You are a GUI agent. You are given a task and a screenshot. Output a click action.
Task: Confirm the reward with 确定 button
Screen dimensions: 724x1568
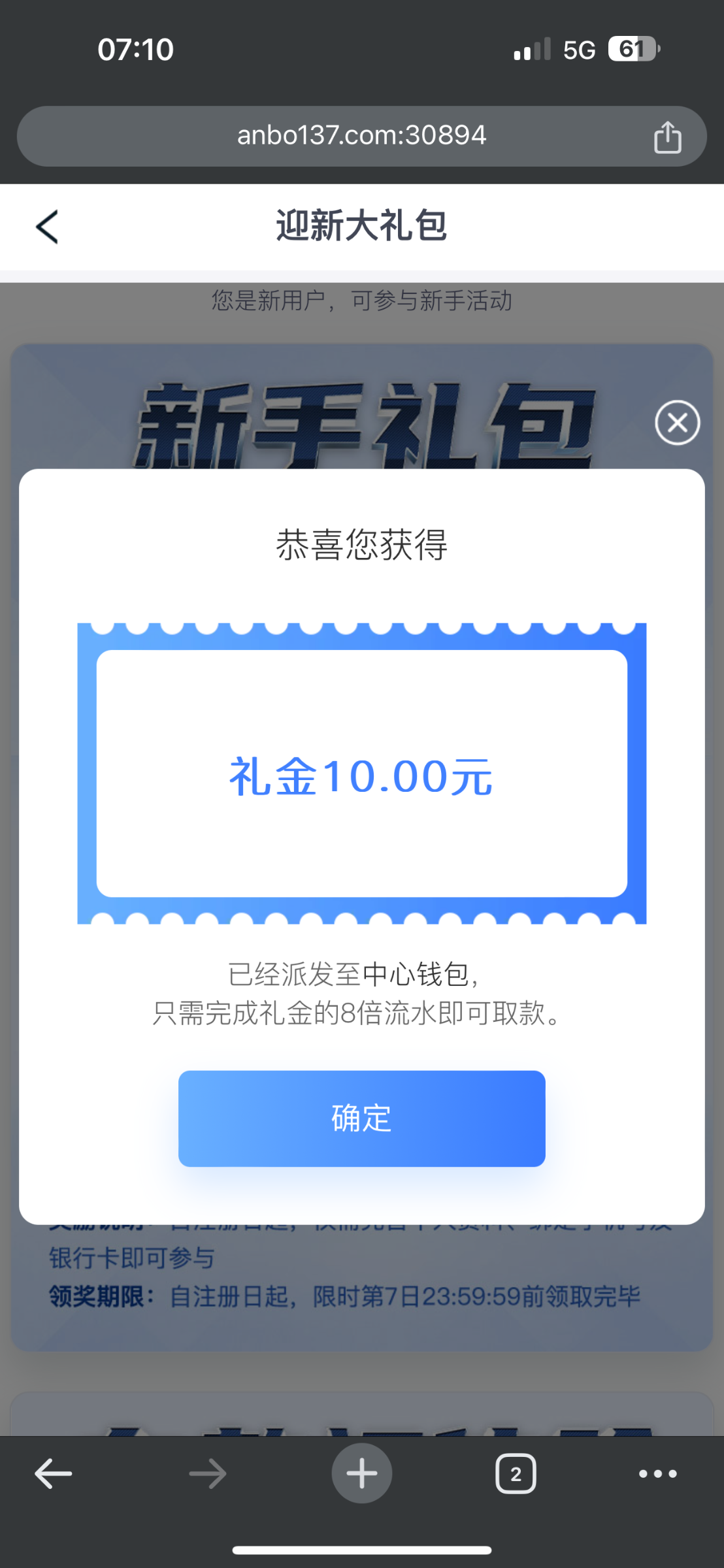point(361,1118)
